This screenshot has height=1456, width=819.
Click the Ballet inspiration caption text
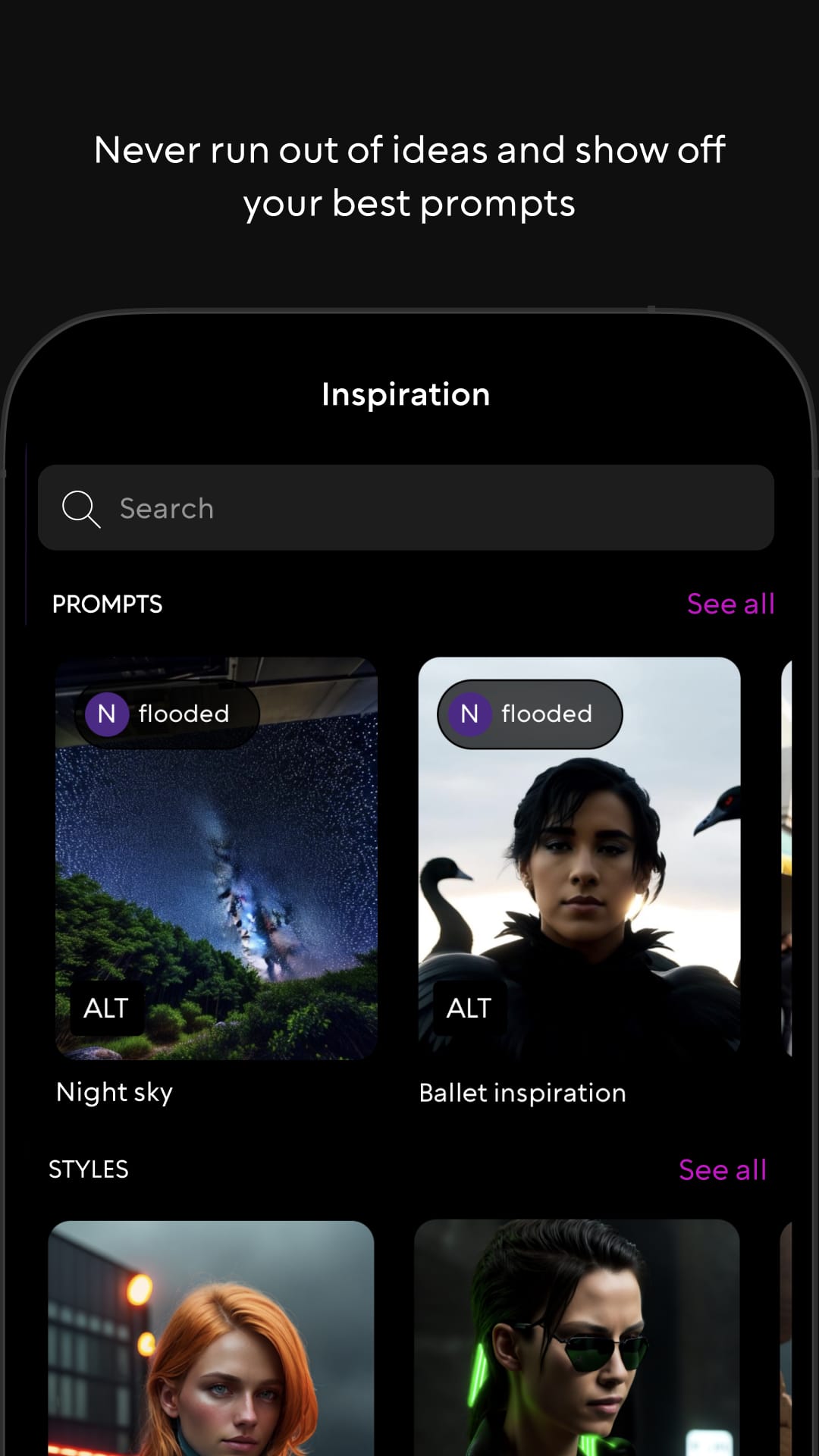522,1092
